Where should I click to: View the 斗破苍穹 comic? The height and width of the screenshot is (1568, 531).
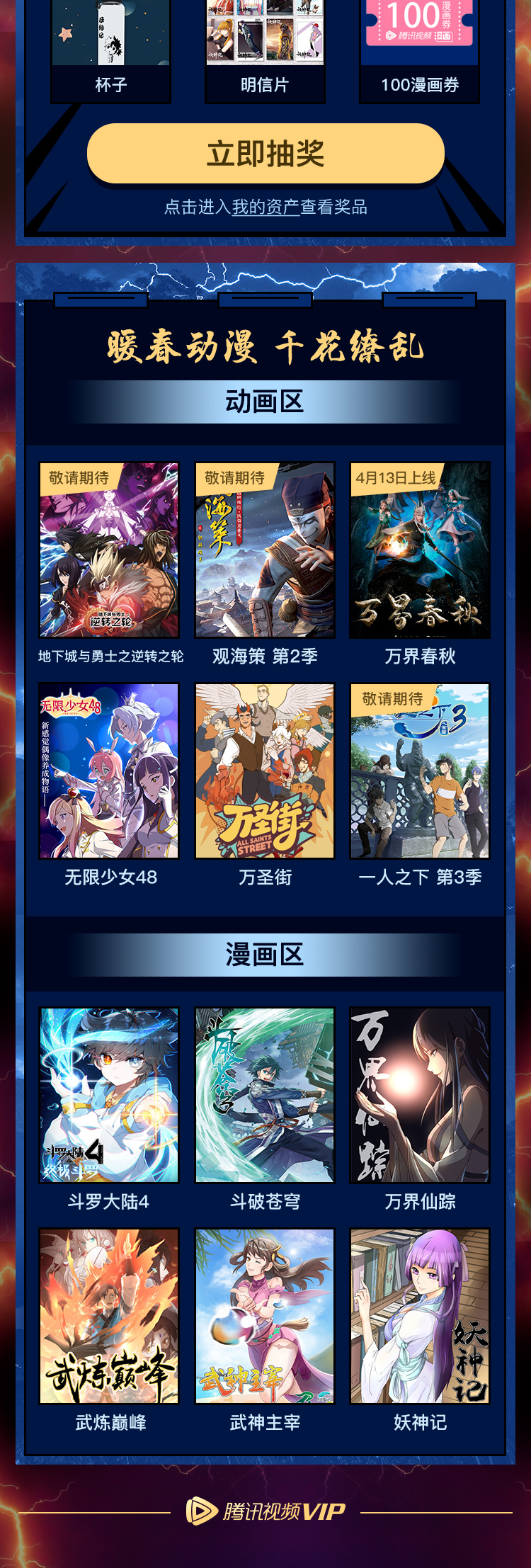click(x=265, y=1095)
